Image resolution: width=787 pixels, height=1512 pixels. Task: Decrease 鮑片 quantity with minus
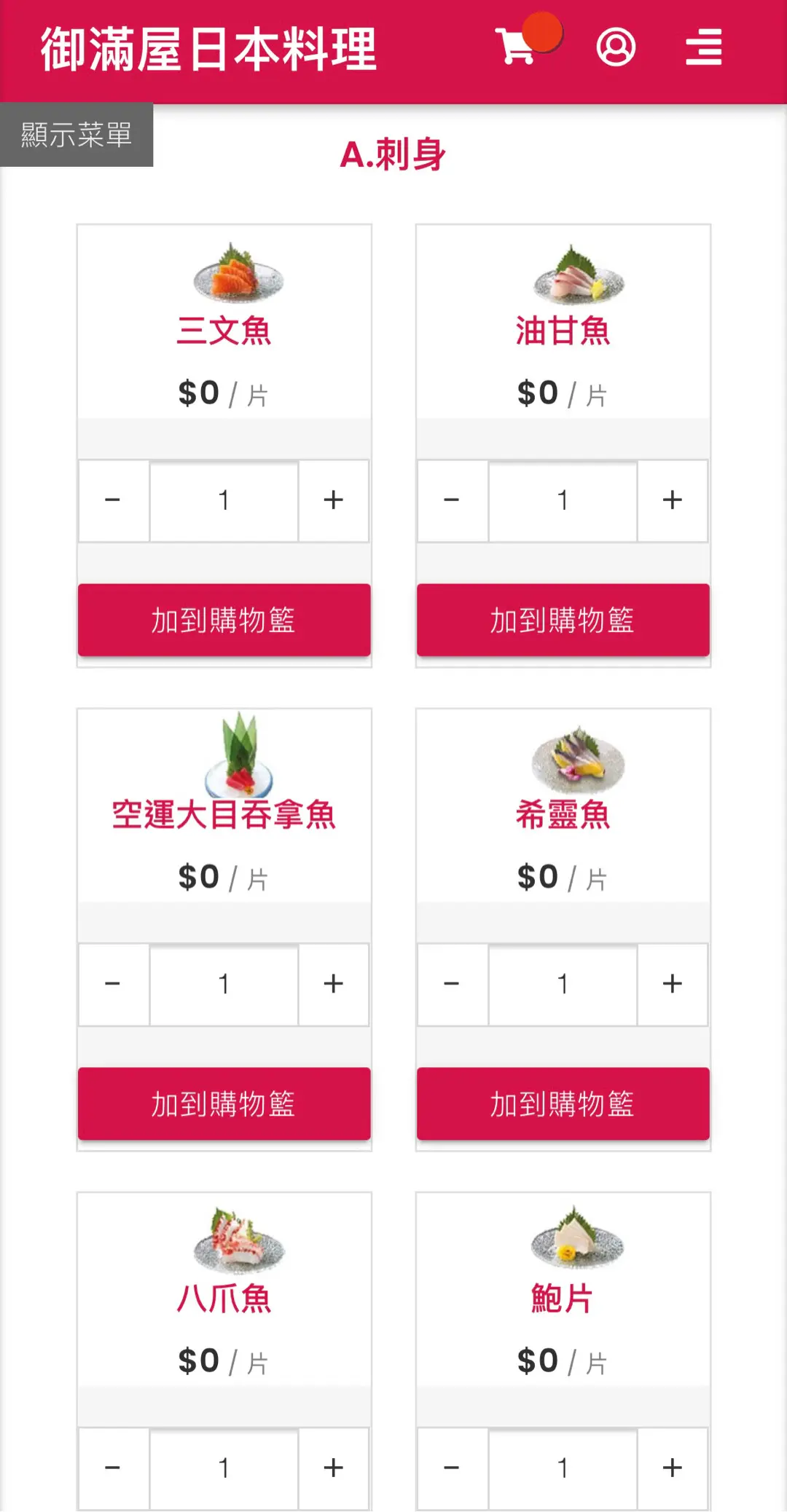tap(452, 1468)
